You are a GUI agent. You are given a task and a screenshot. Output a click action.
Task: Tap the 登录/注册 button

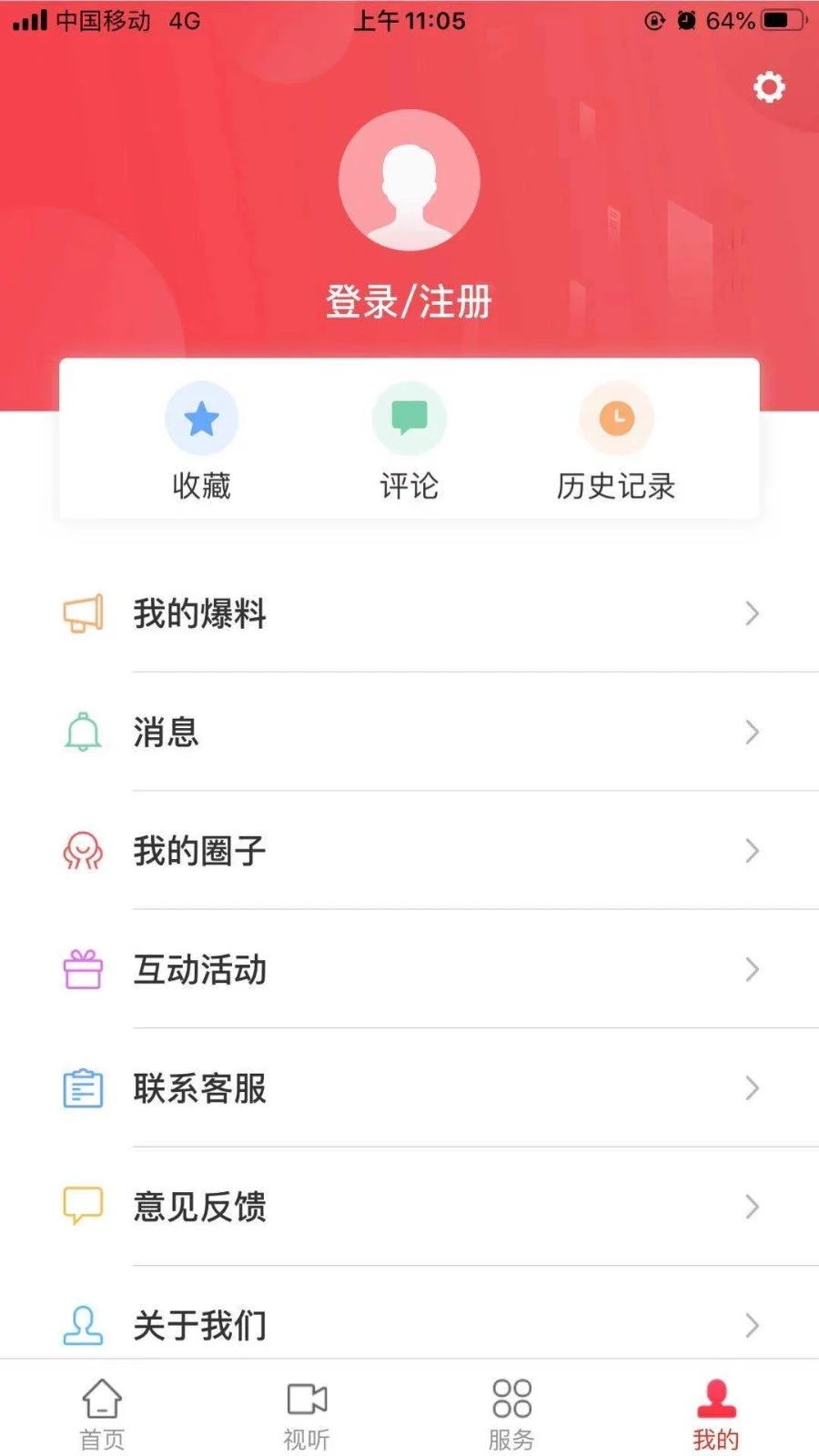tap(409, 301)
